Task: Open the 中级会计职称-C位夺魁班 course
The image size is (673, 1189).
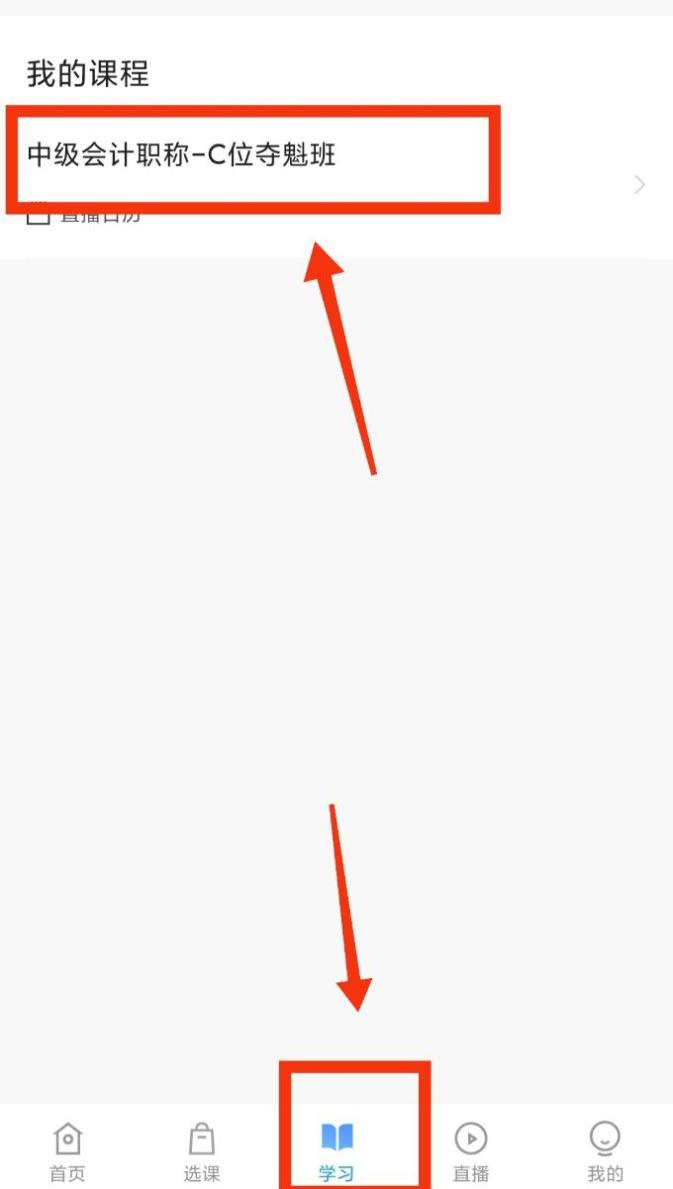Action: pos(182,156)
